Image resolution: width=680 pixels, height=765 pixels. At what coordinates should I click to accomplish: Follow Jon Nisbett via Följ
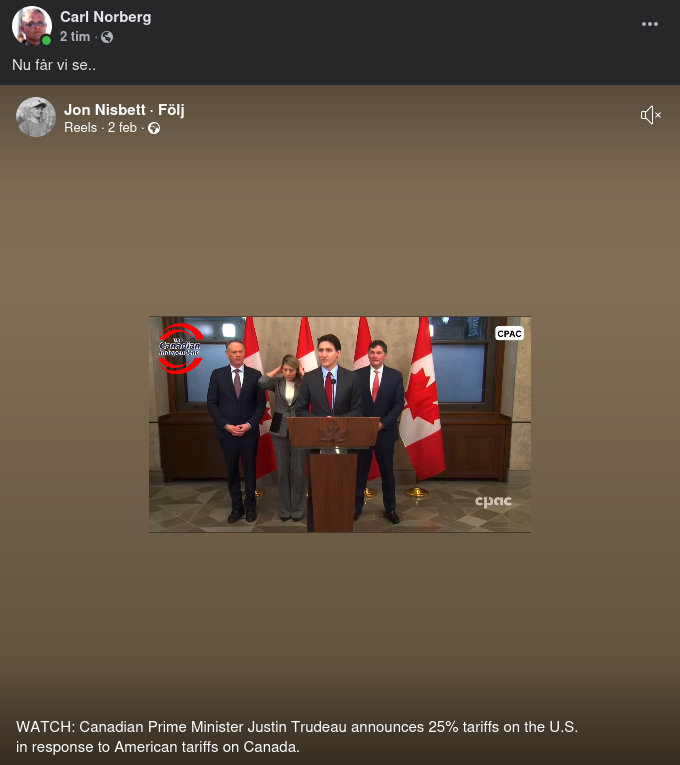click(x=171, y=110)
